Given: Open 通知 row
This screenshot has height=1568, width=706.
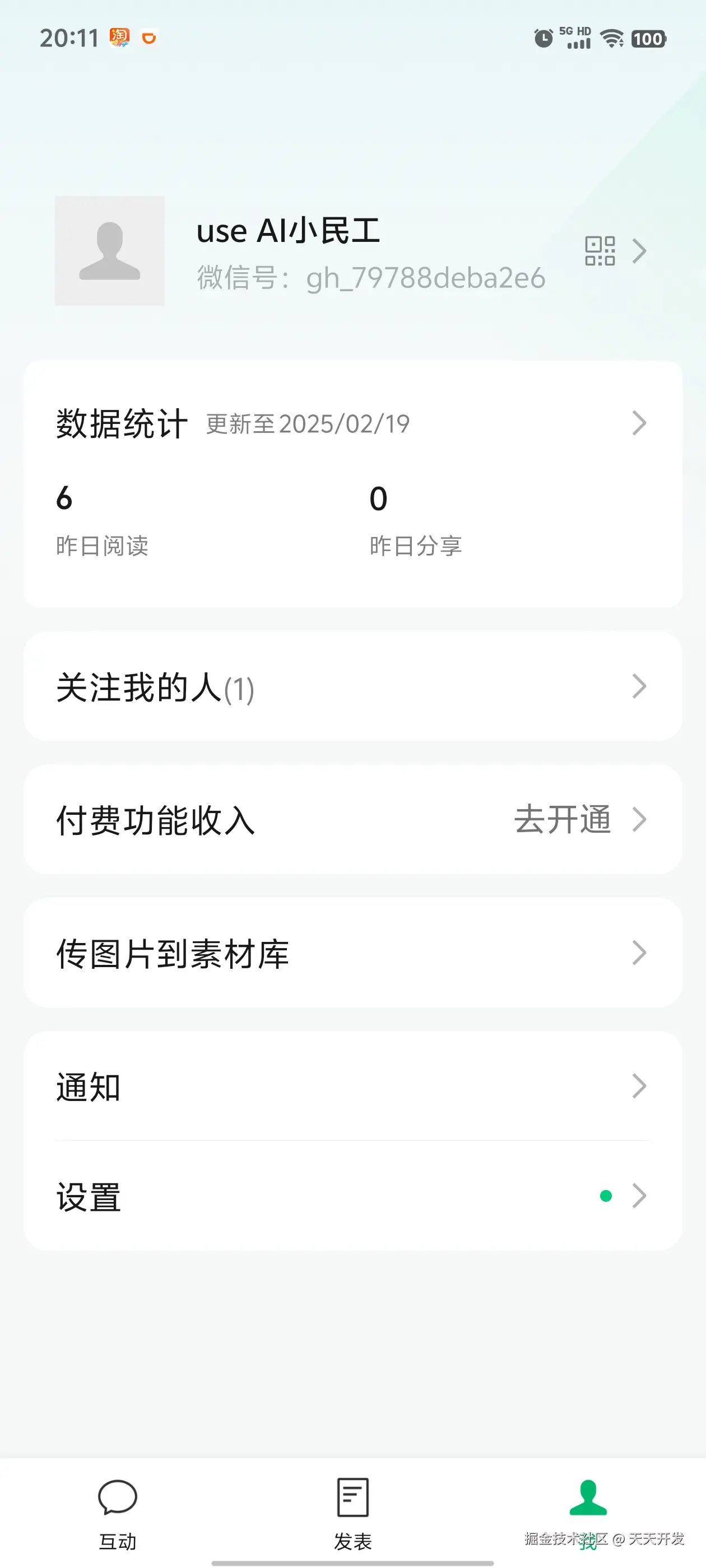Looking at the screenshot, I should point(352,1086).
